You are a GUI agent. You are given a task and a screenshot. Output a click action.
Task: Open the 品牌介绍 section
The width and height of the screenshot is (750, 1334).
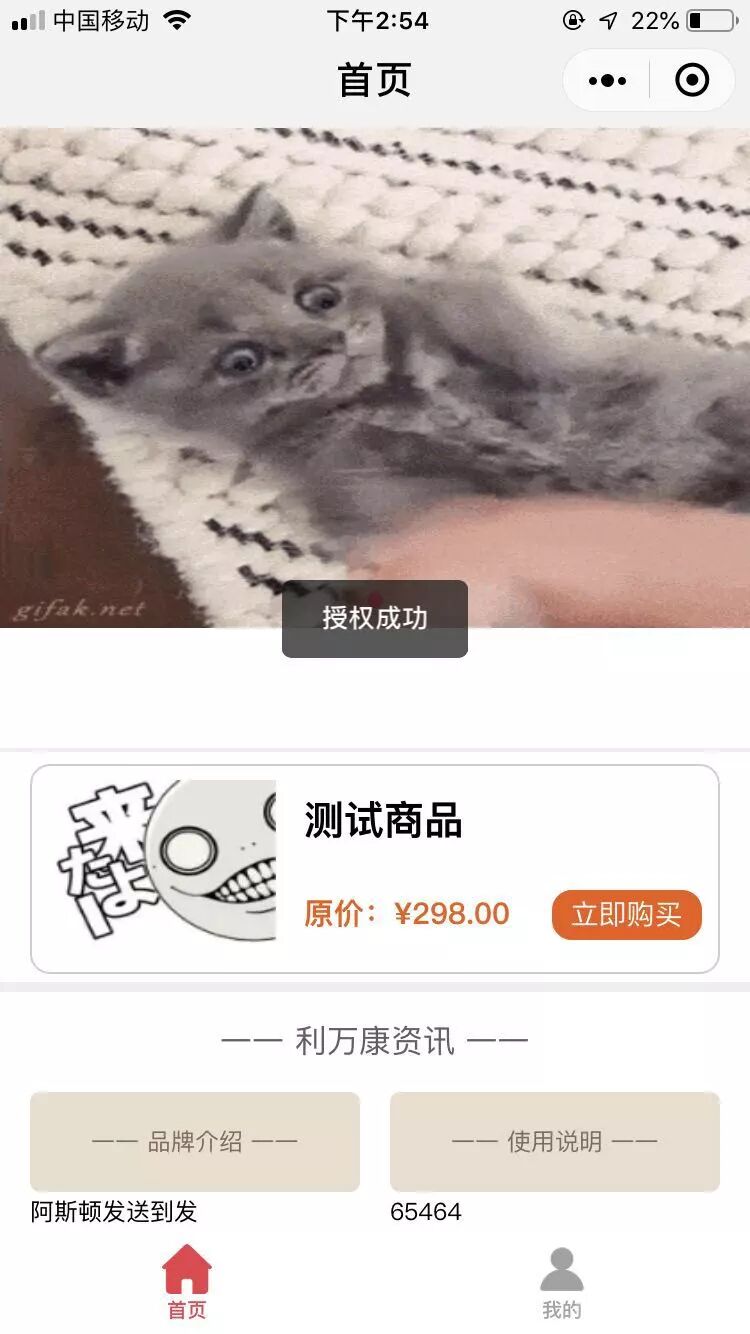click(x=195, y=1141)
